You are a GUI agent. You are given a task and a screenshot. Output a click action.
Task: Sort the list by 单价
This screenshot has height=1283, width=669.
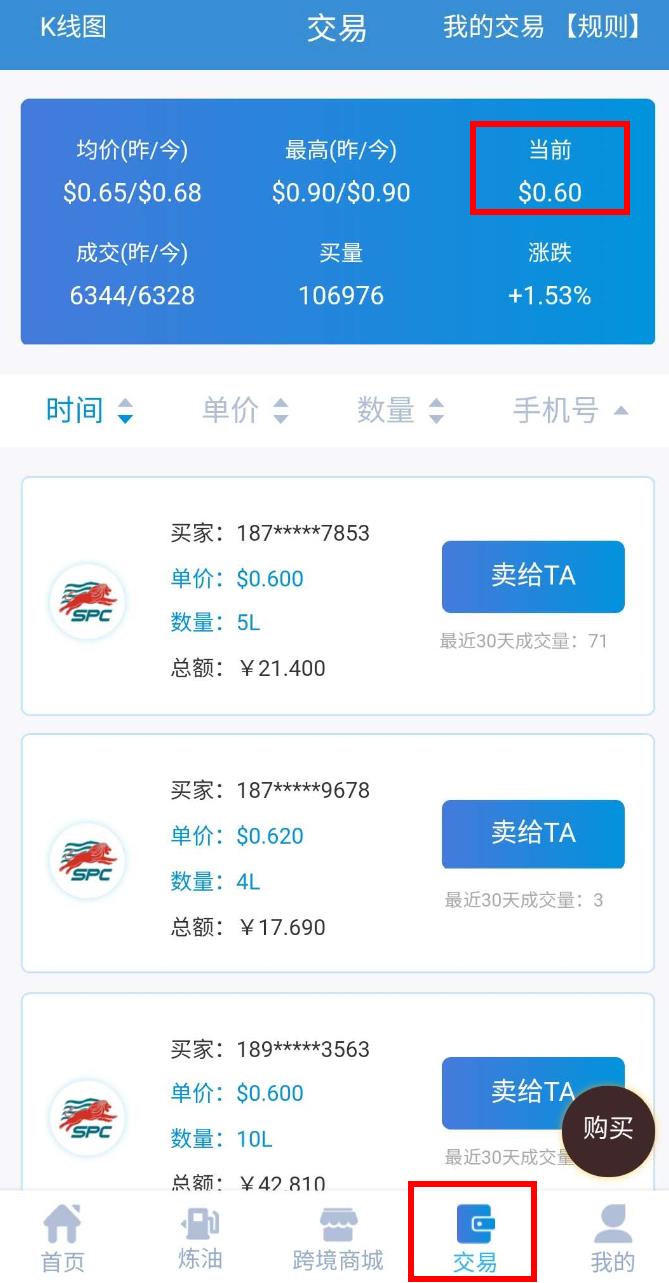tap(245, 410)
